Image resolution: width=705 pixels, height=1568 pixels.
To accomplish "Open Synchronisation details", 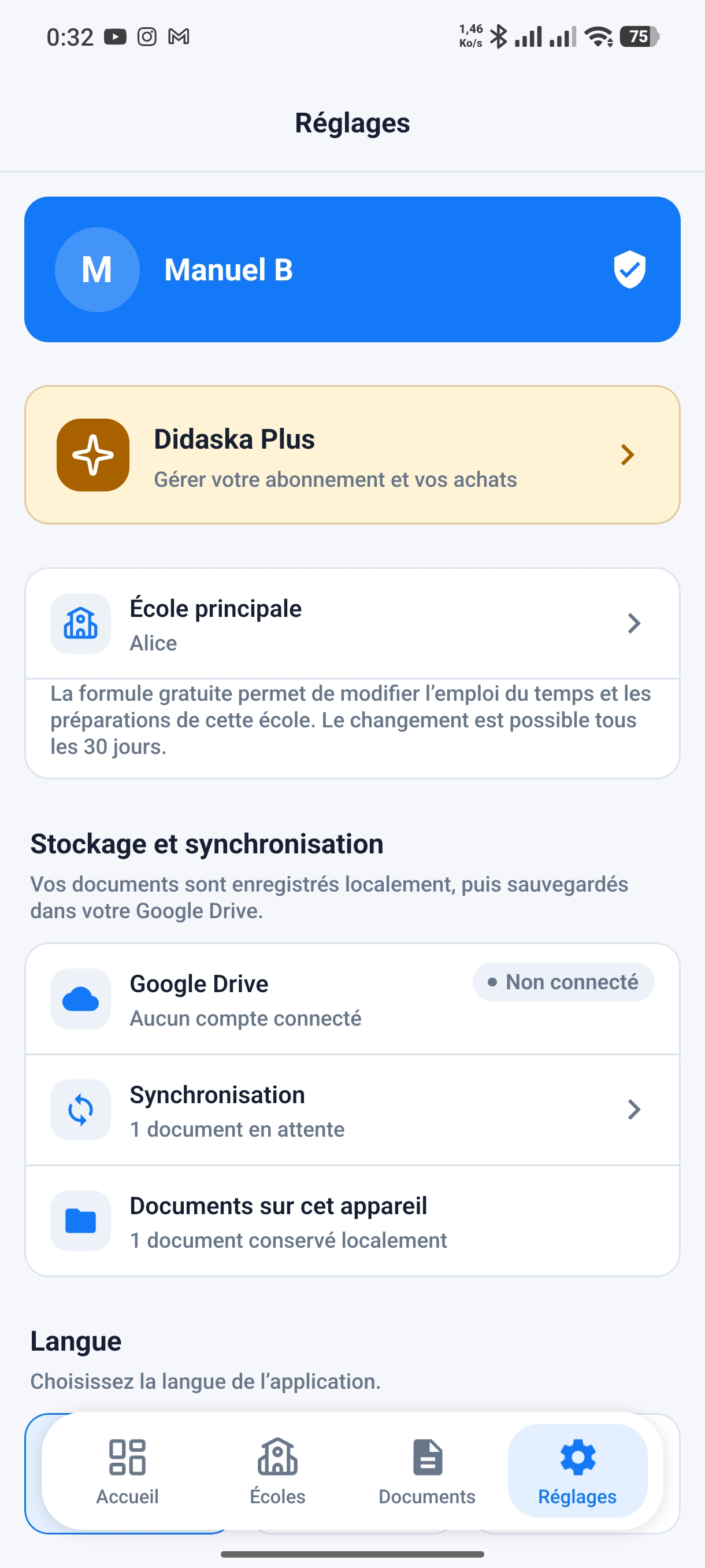I will click(x=352, y=1110).
